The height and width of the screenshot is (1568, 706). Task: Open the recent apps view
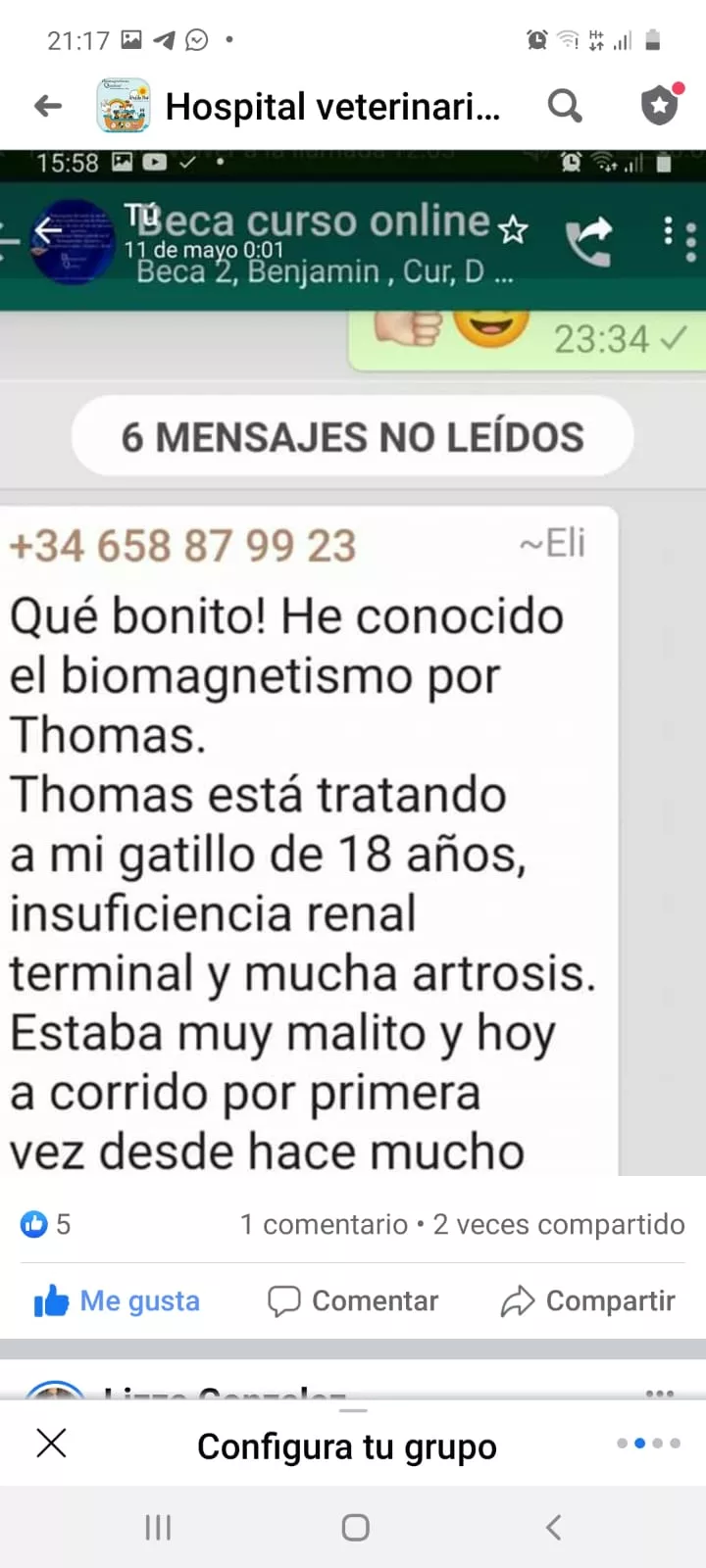[158, 1527]
